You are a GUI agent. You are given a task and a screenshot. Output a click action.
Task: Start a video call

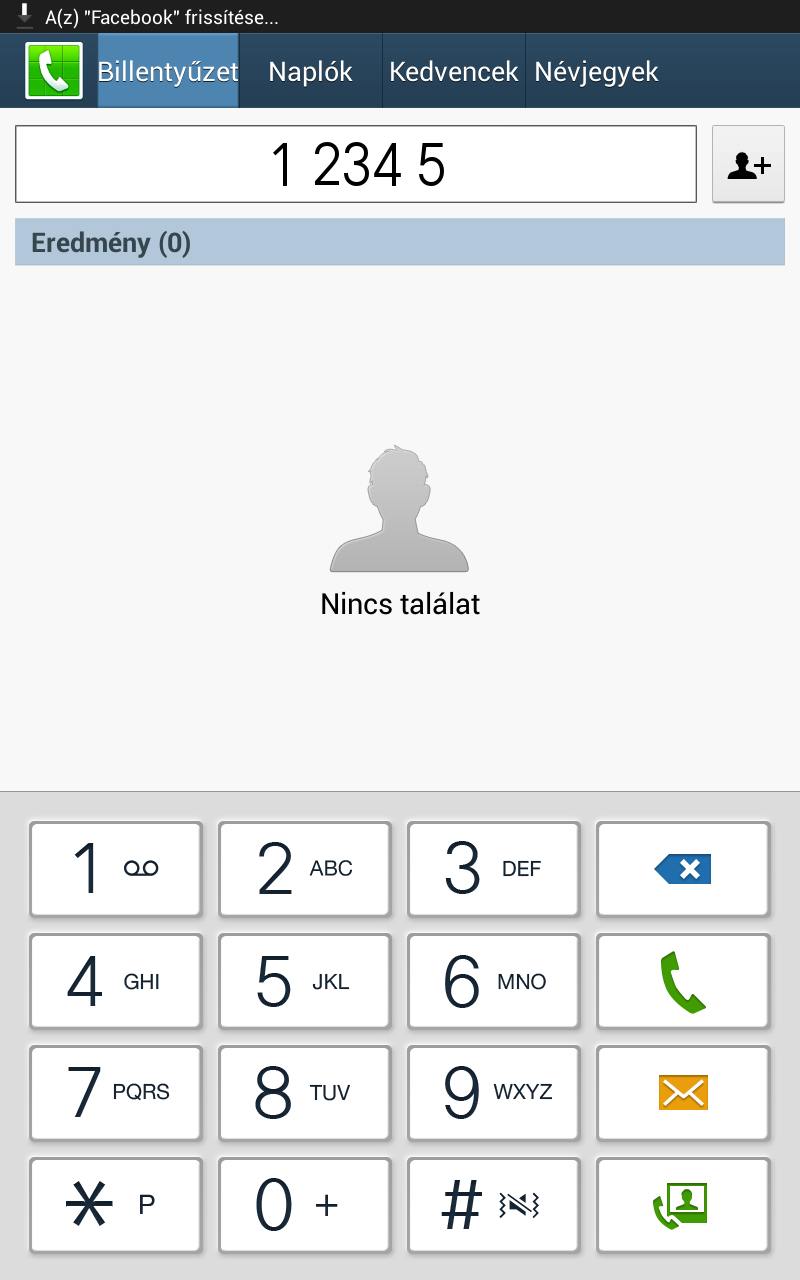(x=683, y=1205)
